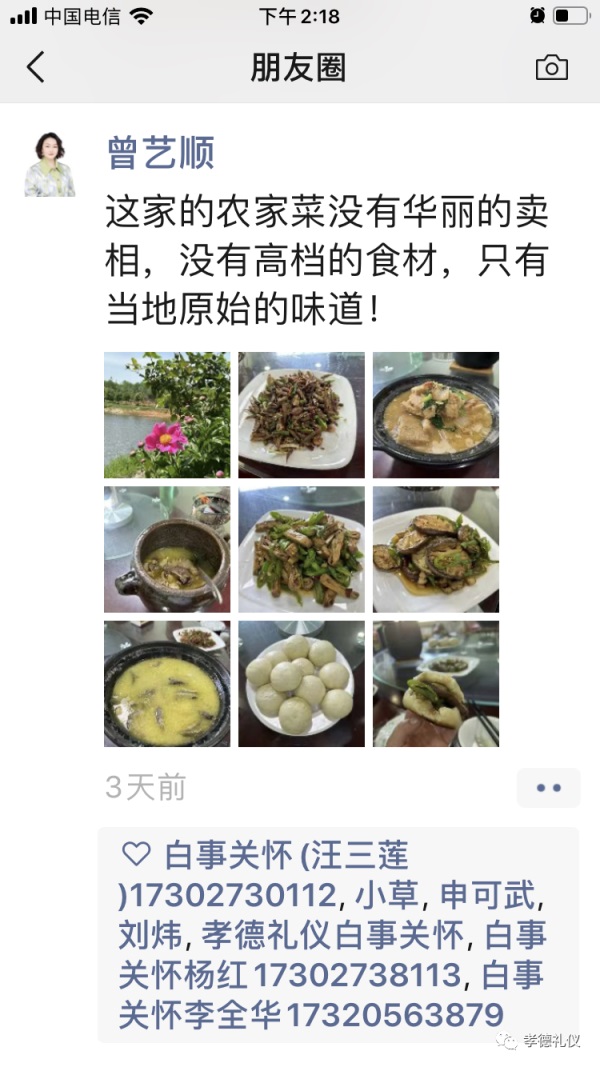
Task: Open liker 白事关怀李全华17320563879's profile
Action: [x=310, y=1014]
